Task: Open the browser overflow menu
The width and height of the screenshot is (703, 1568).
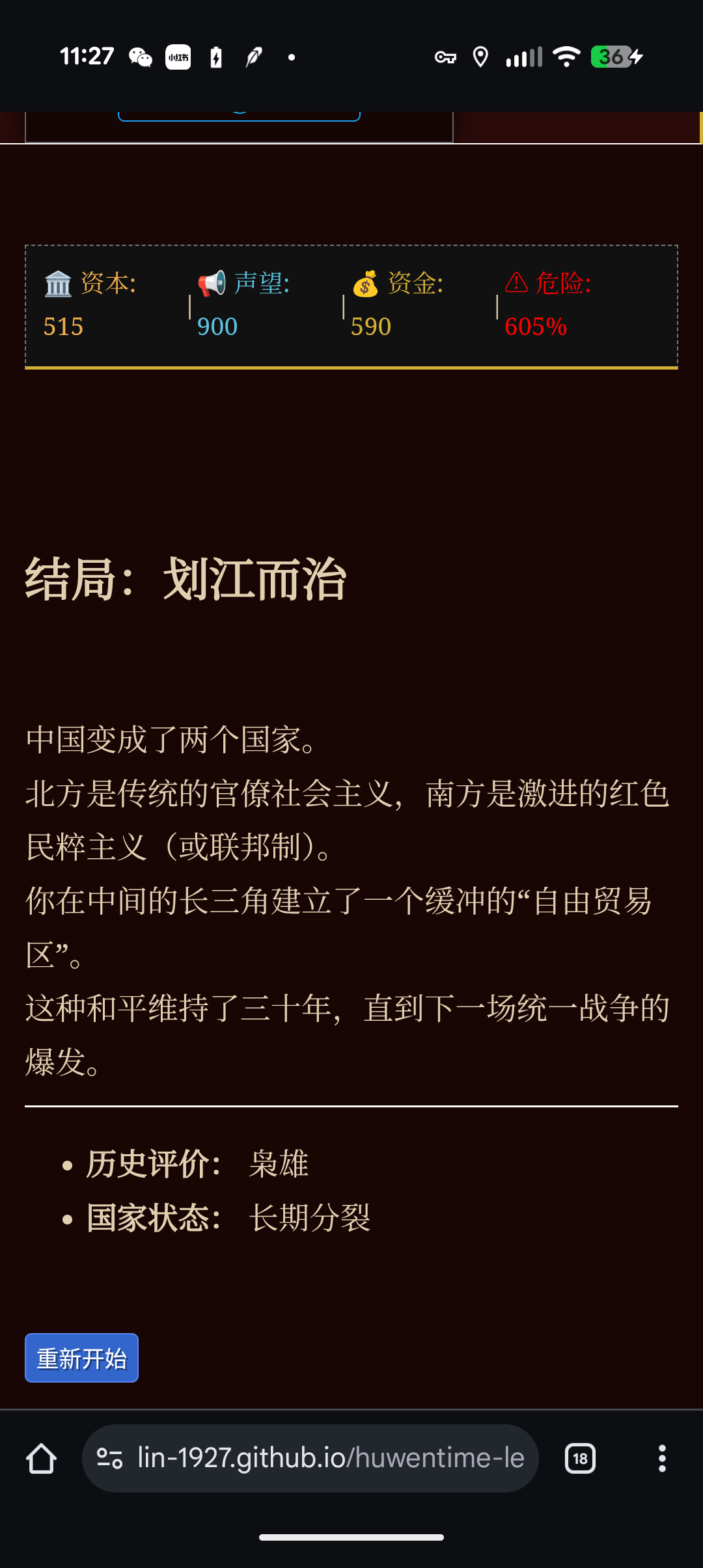Action: [662, 1458]
